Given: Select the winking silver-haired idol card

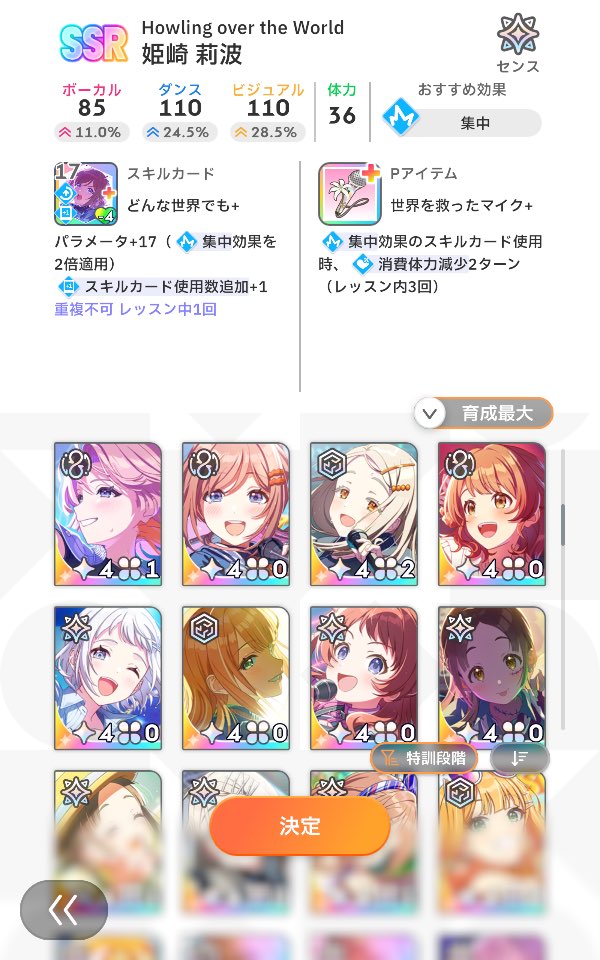Looking at the screenshot, I should tap(107, 677).
